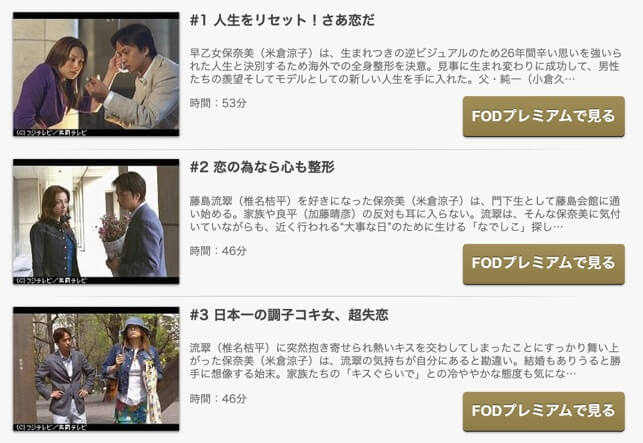Image resolution: width=643 pixels, height=443 pixels.
Task: Tap FODプレミアムで見る for episode #1
Action: pyautogui.click(x=543, y=116)
